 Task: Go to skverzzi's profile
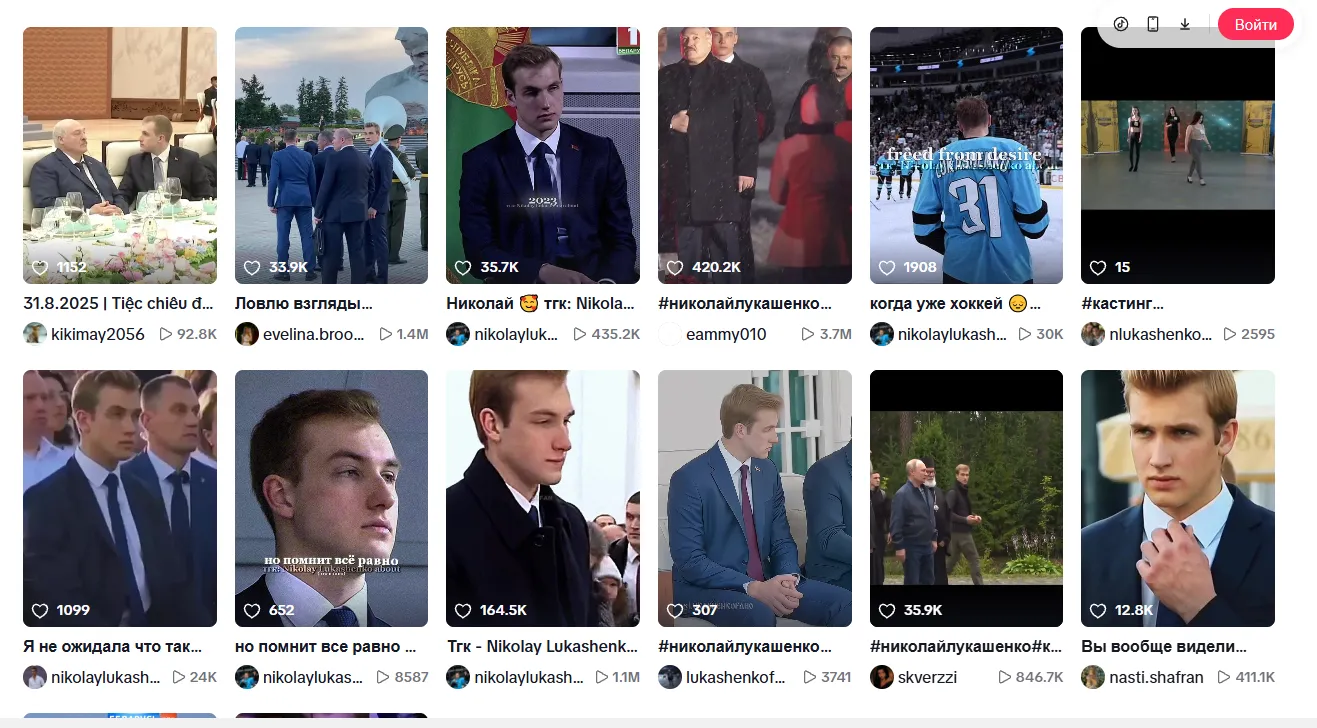[x=927, y=677]
